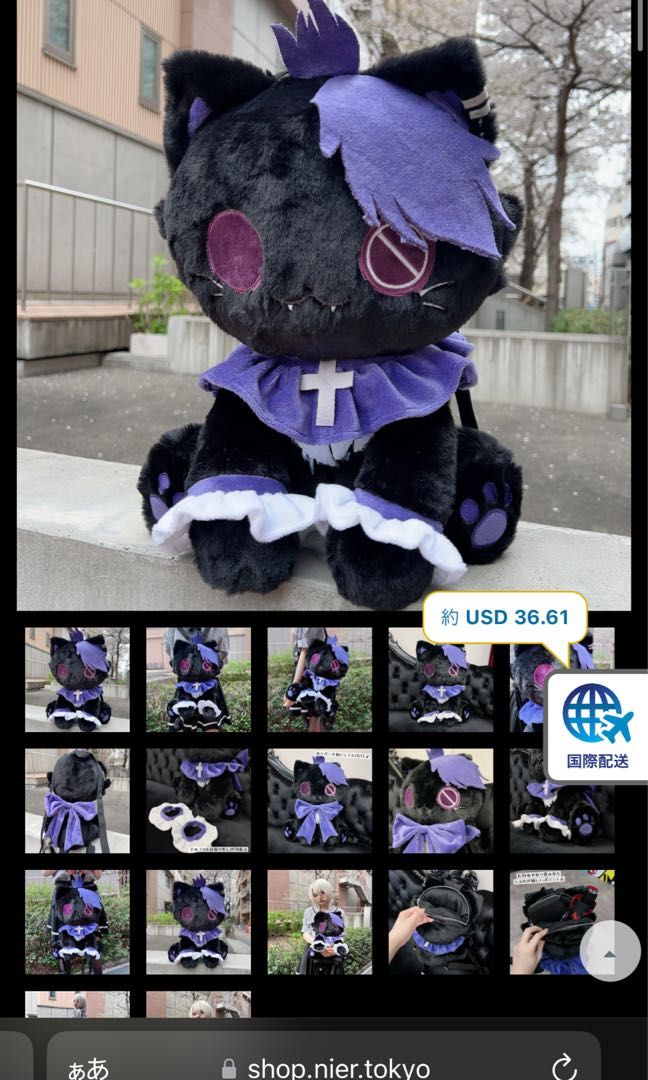Reload the page
Viewport: 648px width, 1080px height.
[564, 1066]
